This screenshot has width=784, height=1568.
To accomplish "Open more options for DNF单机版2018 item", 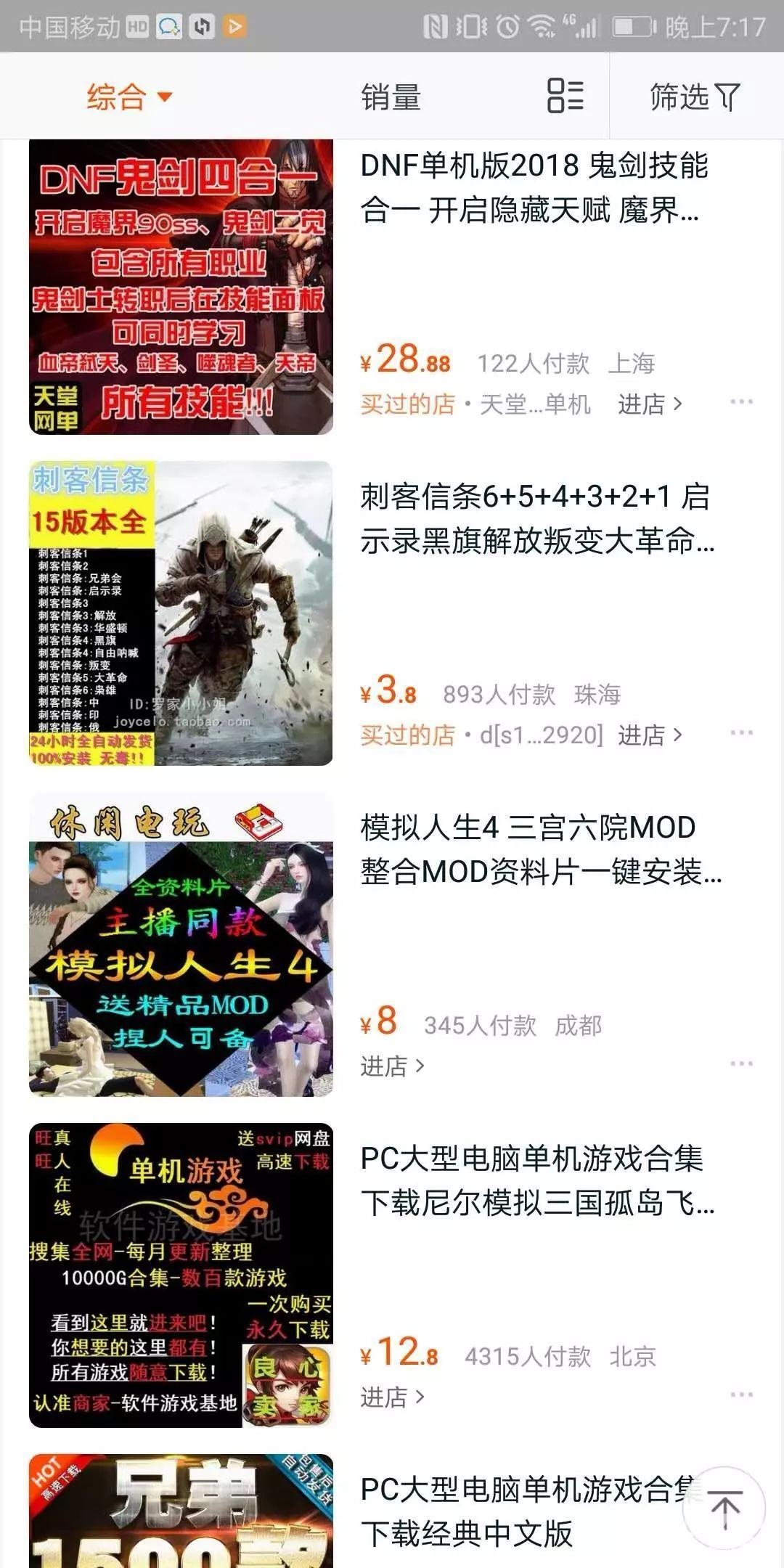I will click(x=741, y=401).
